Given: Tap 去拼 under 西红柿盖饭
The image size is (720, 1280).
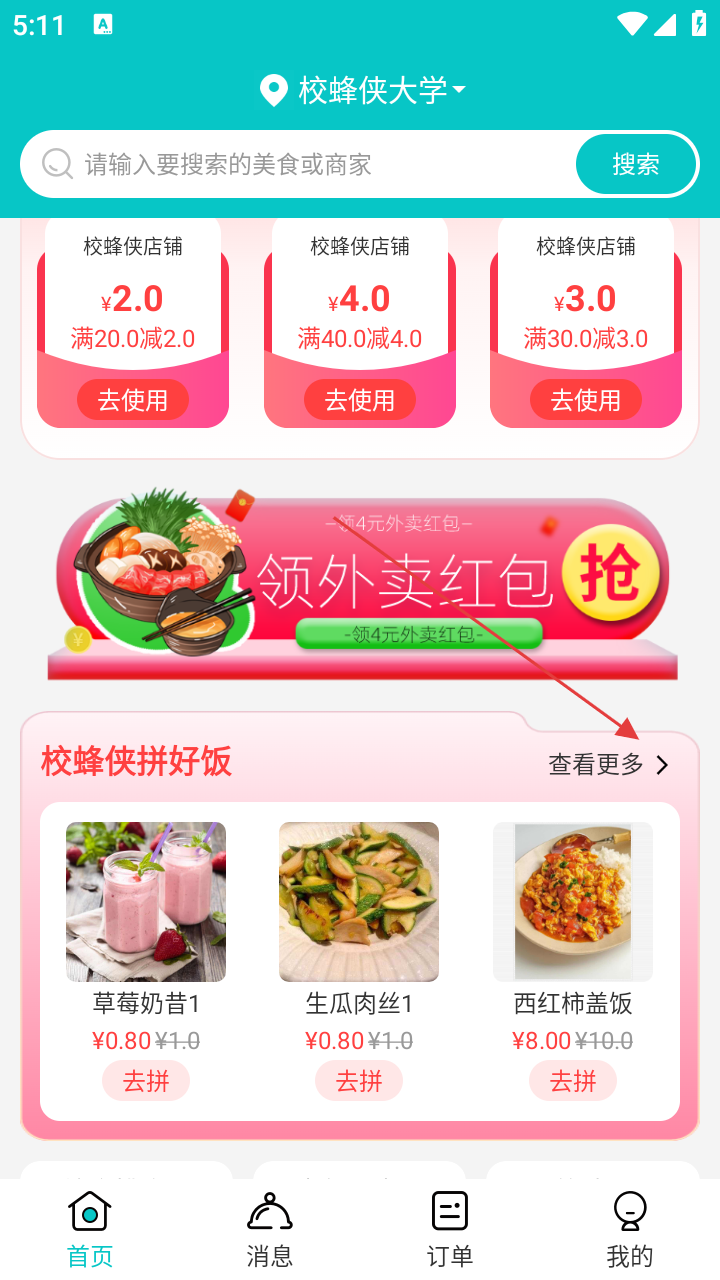Looking at the screenshot, I should (x=573, y=1081).
